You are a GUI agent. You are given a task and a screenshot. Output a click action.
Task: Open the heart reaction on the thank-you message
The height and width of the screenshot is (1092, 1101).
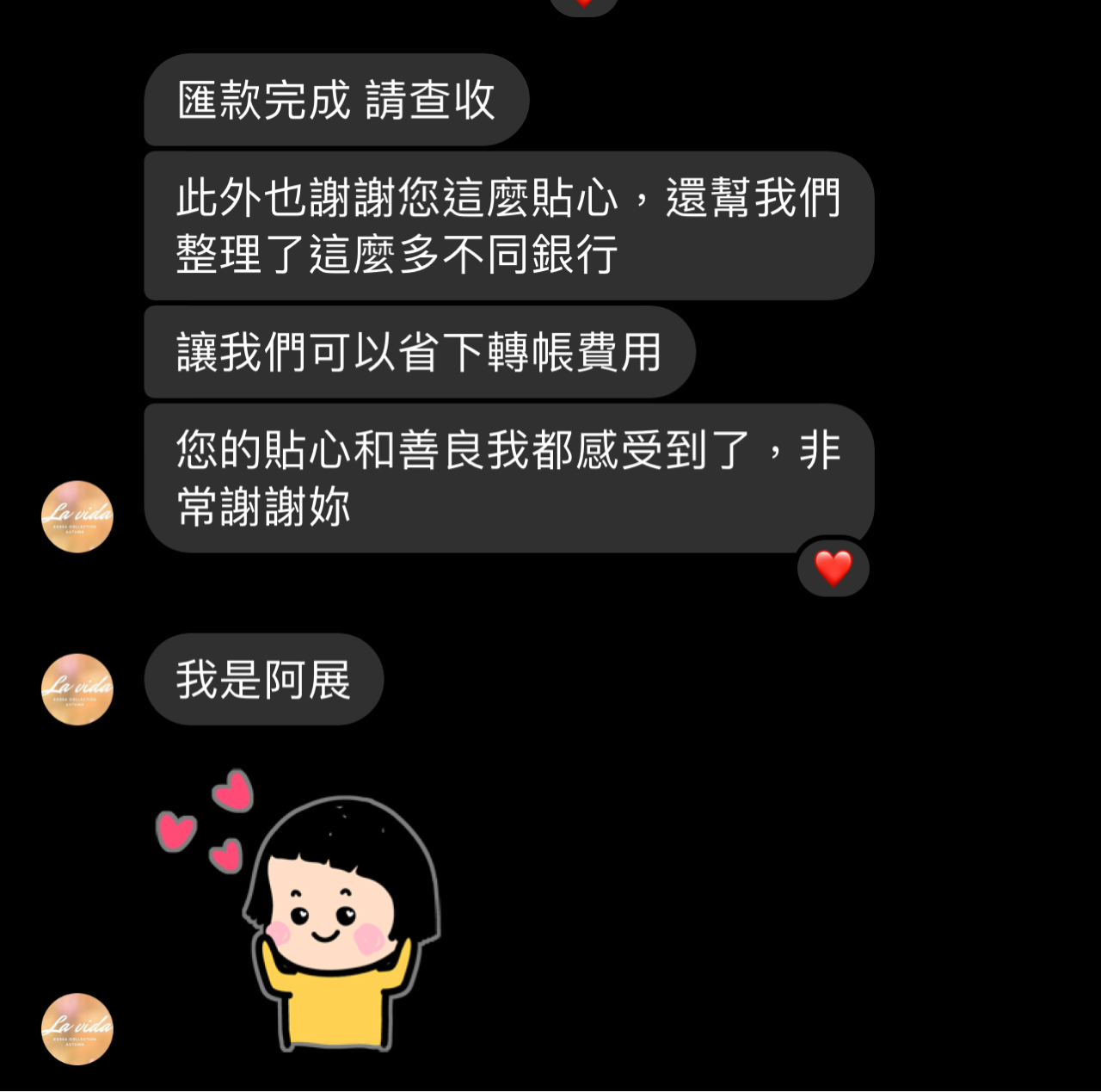coord(833,568)
